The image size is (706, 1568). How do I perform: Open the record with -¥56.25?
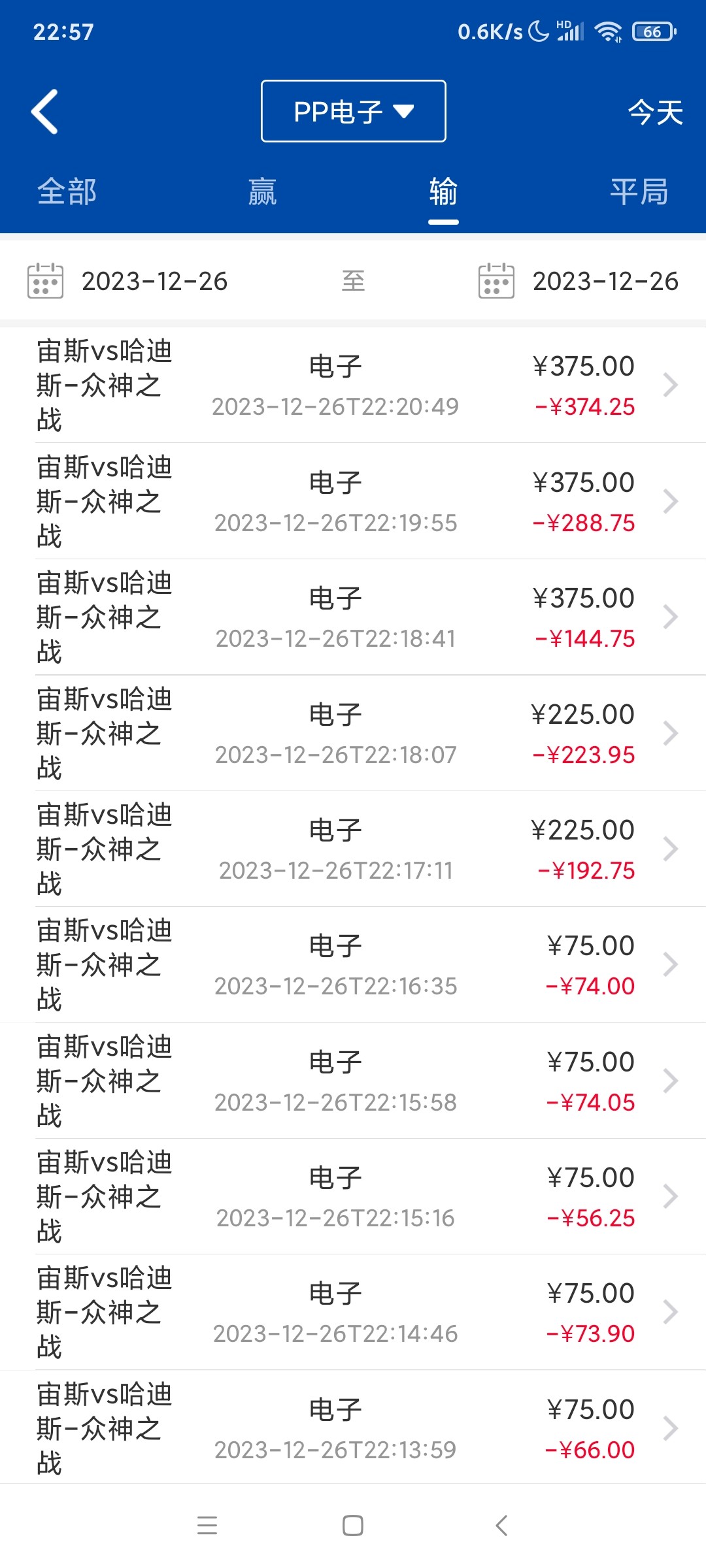tap(353, 1197)
